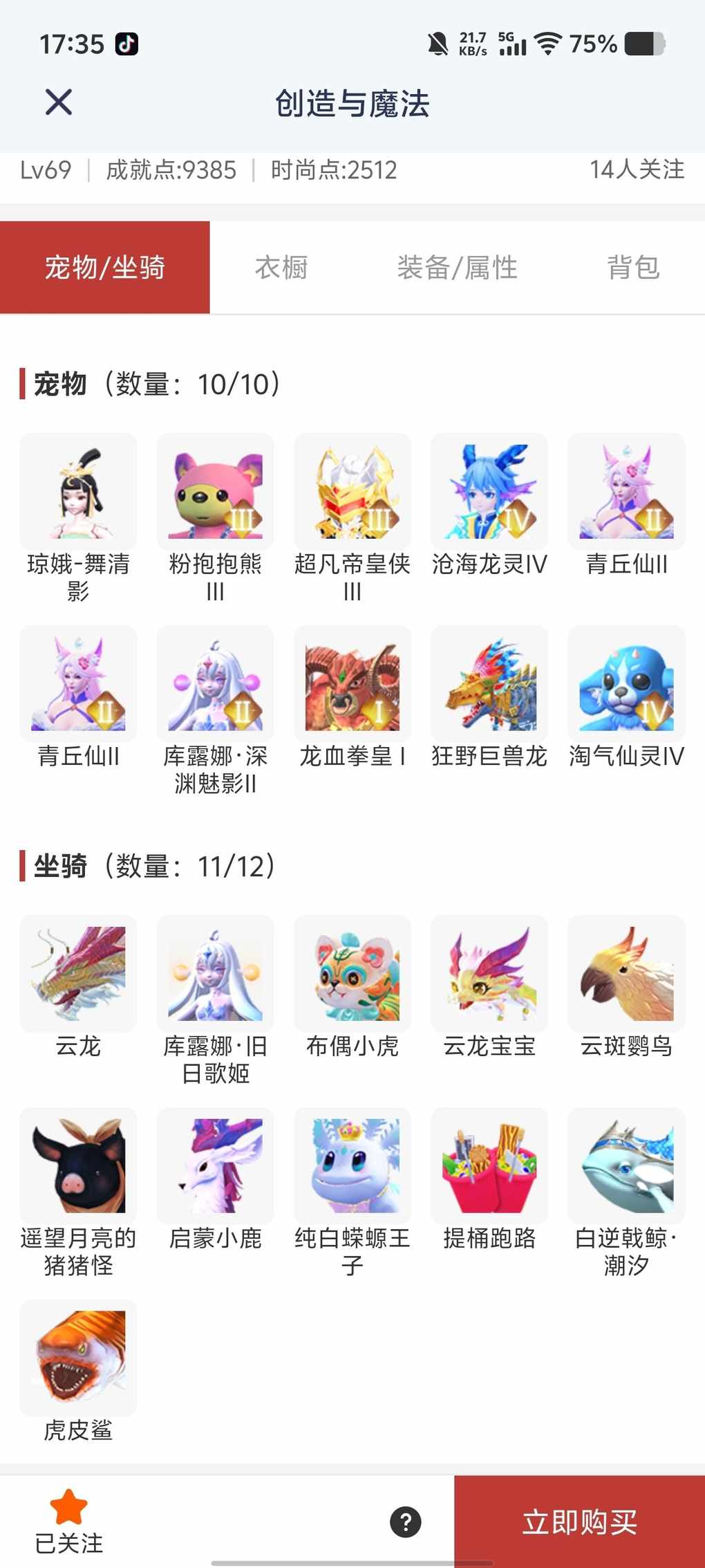This screenshot has height=1568, width=705.
Task: Tap 立即购买 to buy now
Action: click(579, 1522)
